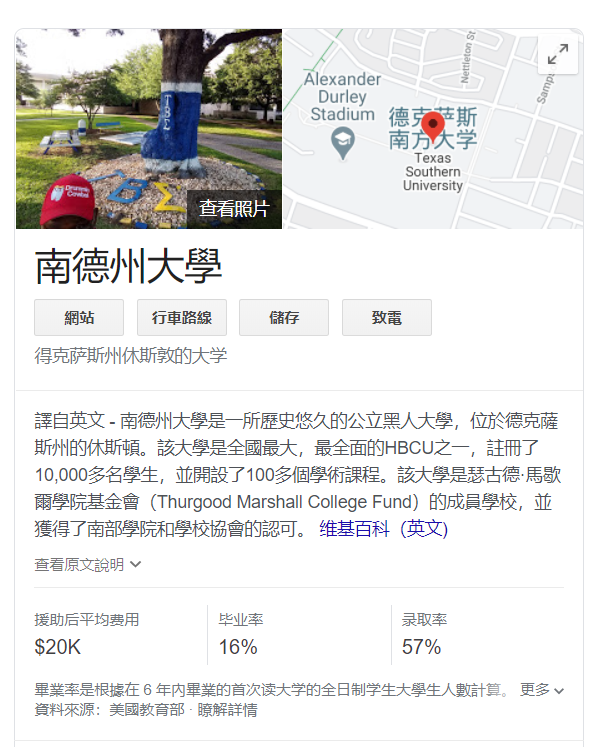The width and height of the screenshot is (600, 747).
Task: Tap the 網站 button
Action: tap(79, 317)
